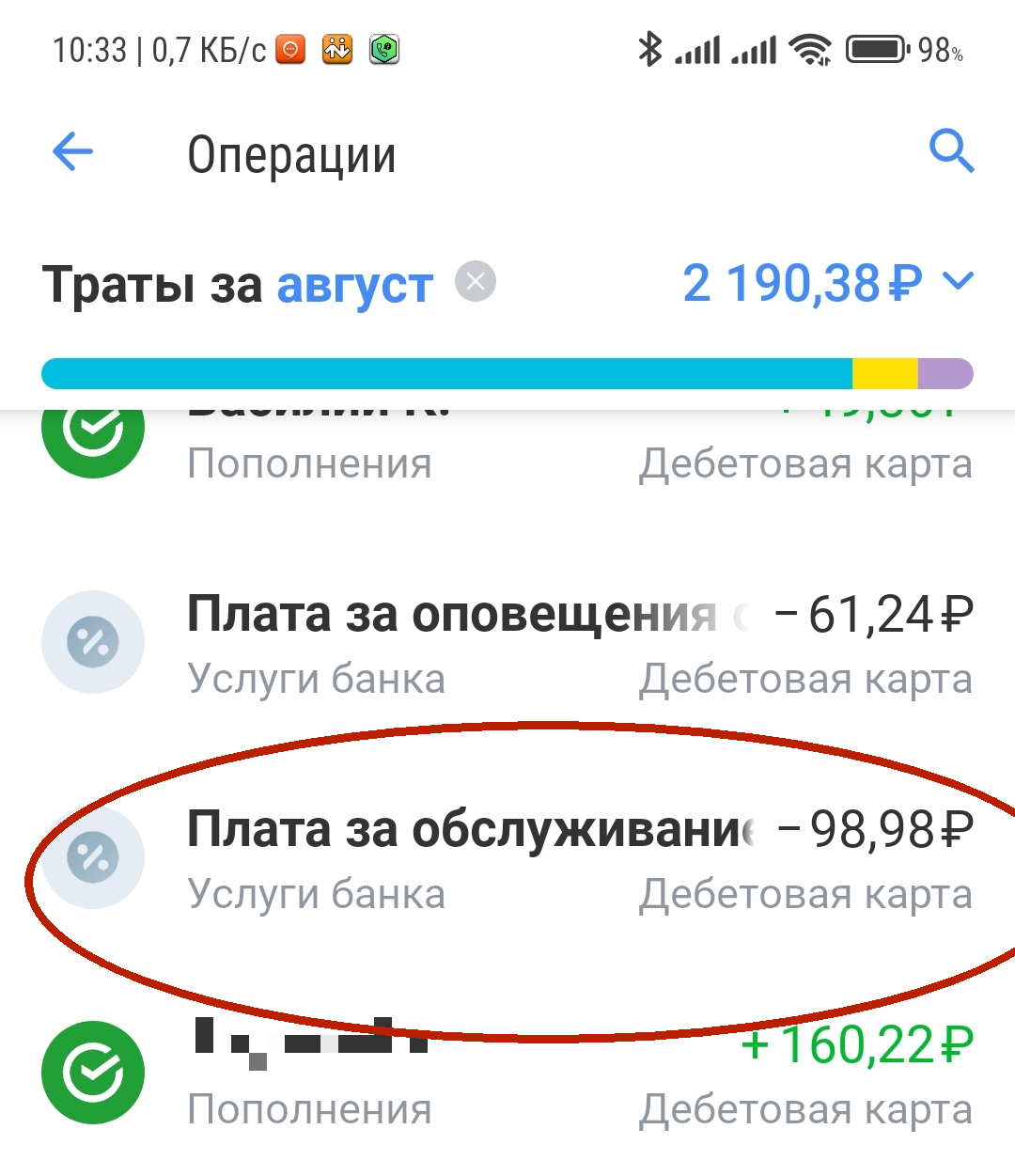1015x1176 pixels.
Task: Open search in Операции
Action: click(x=951, y=151)
